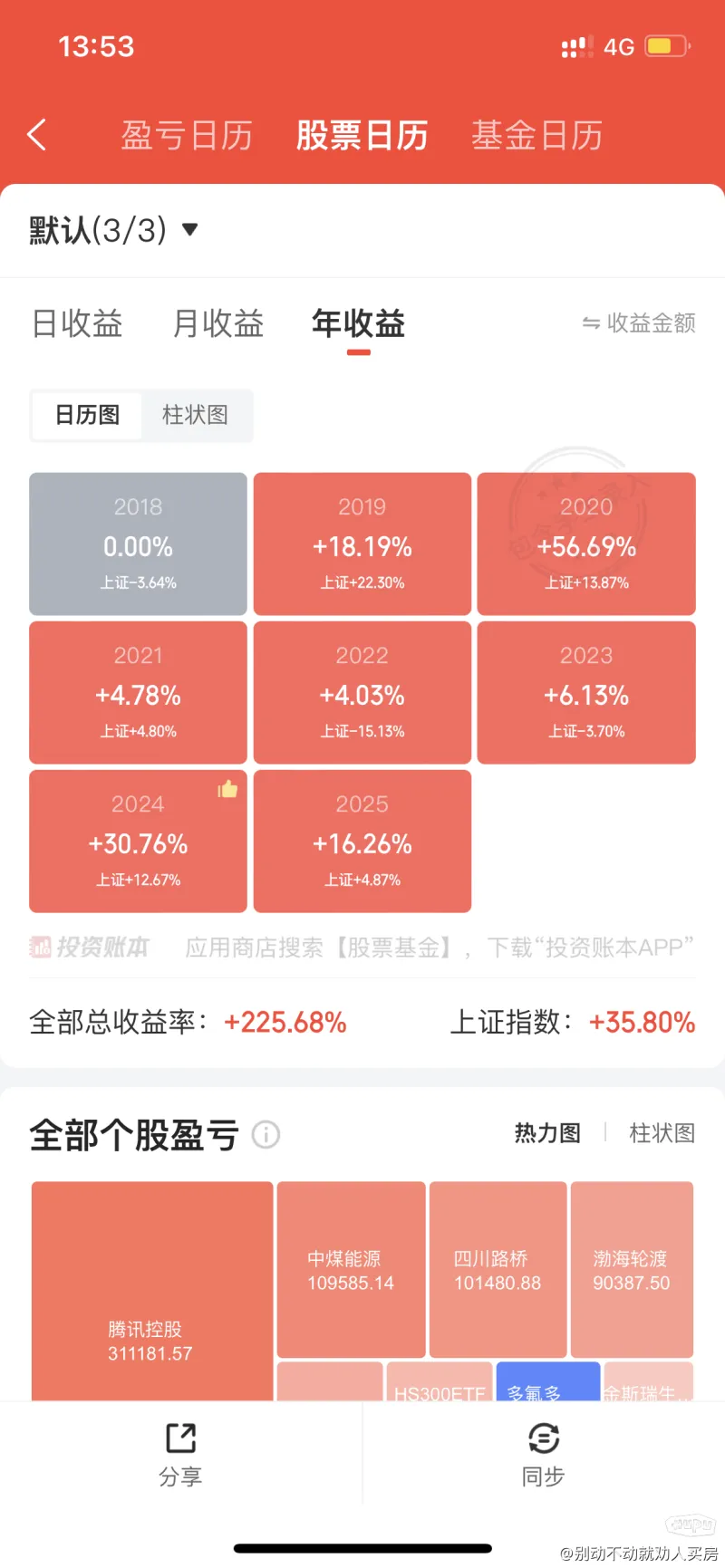Share this page via 分享
Screen dimensions: 725x1568
180,1455
